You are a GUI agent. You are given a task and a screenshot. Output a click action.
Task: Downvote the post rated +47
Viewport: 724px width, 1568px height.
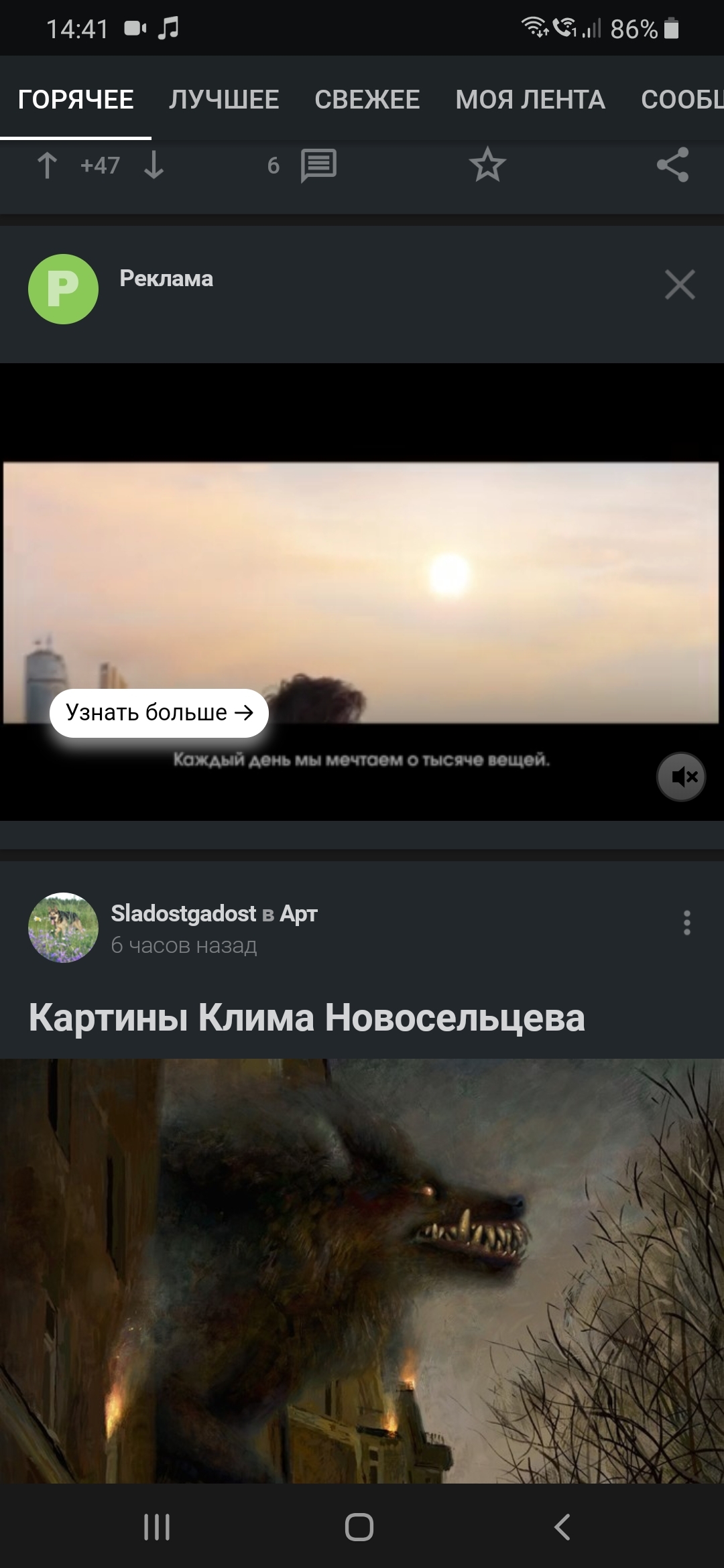coord(154,165)
